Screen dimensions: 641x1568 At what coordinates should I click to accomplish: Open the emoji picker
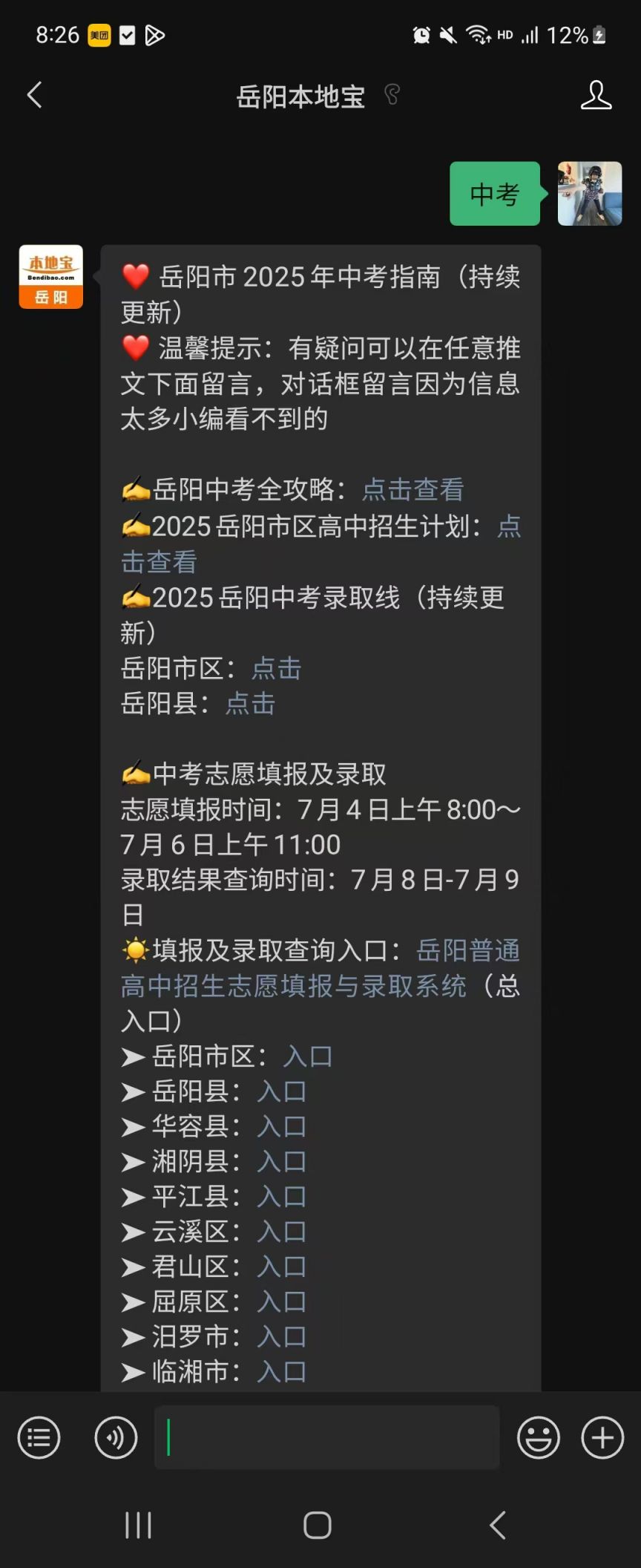[x=538, y=1438]
